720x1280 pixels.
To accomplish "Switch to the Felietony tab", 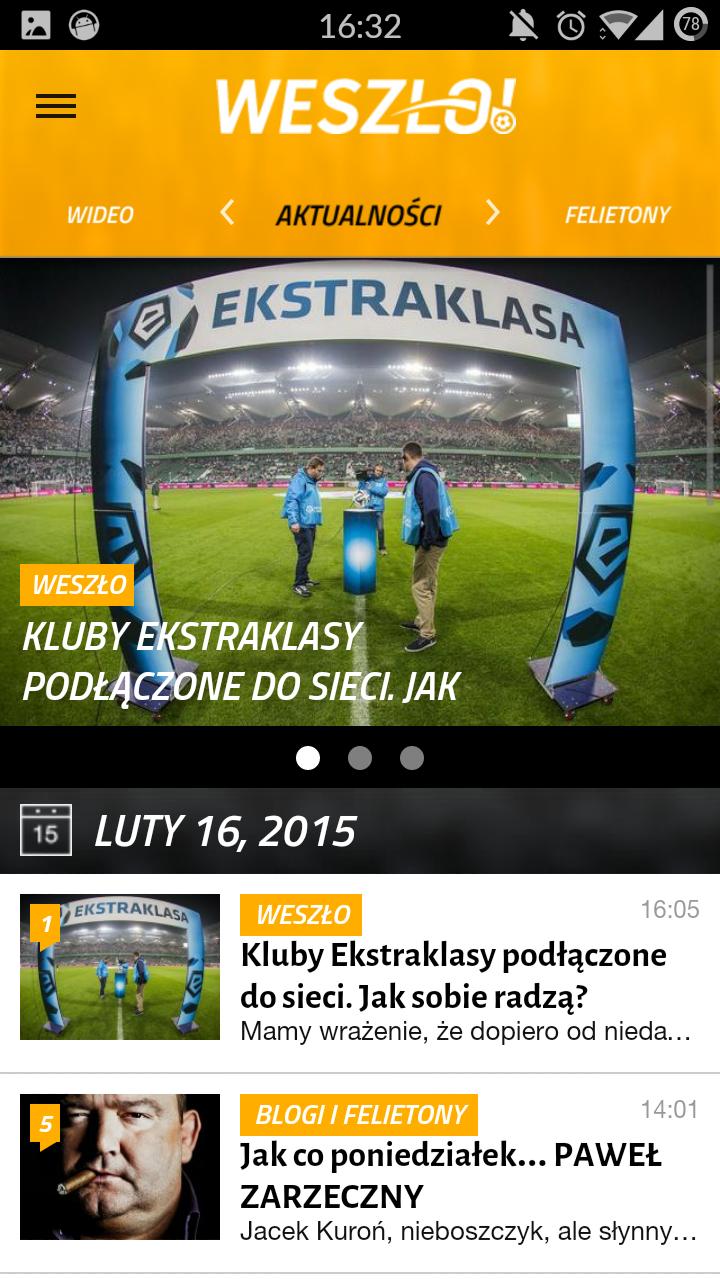I will pos(617,215).
